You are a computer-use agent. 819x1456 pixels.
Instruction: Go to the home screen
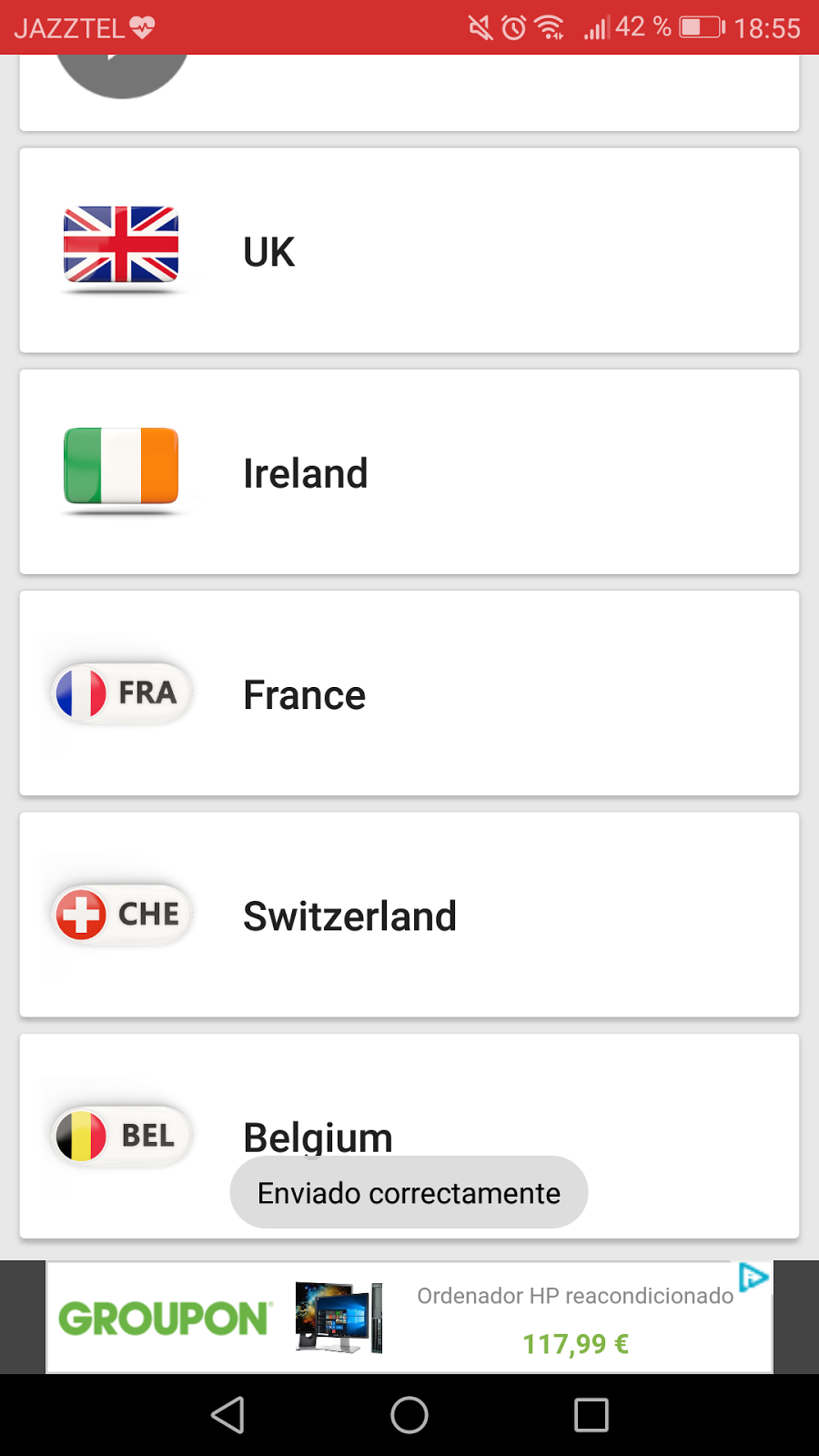(409, 1415)
